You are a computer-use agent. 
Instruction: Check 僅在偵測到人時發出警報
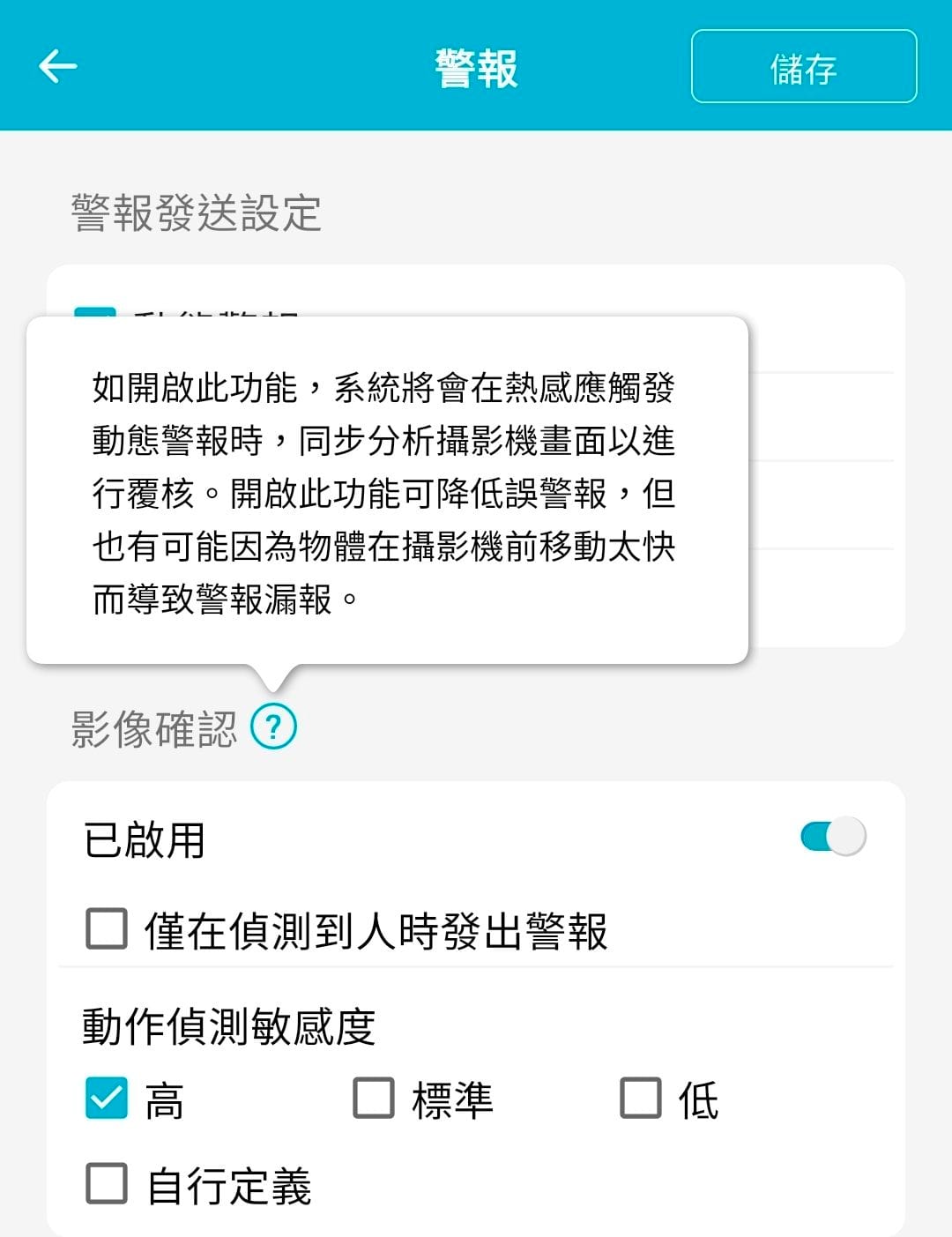[107, 929]
